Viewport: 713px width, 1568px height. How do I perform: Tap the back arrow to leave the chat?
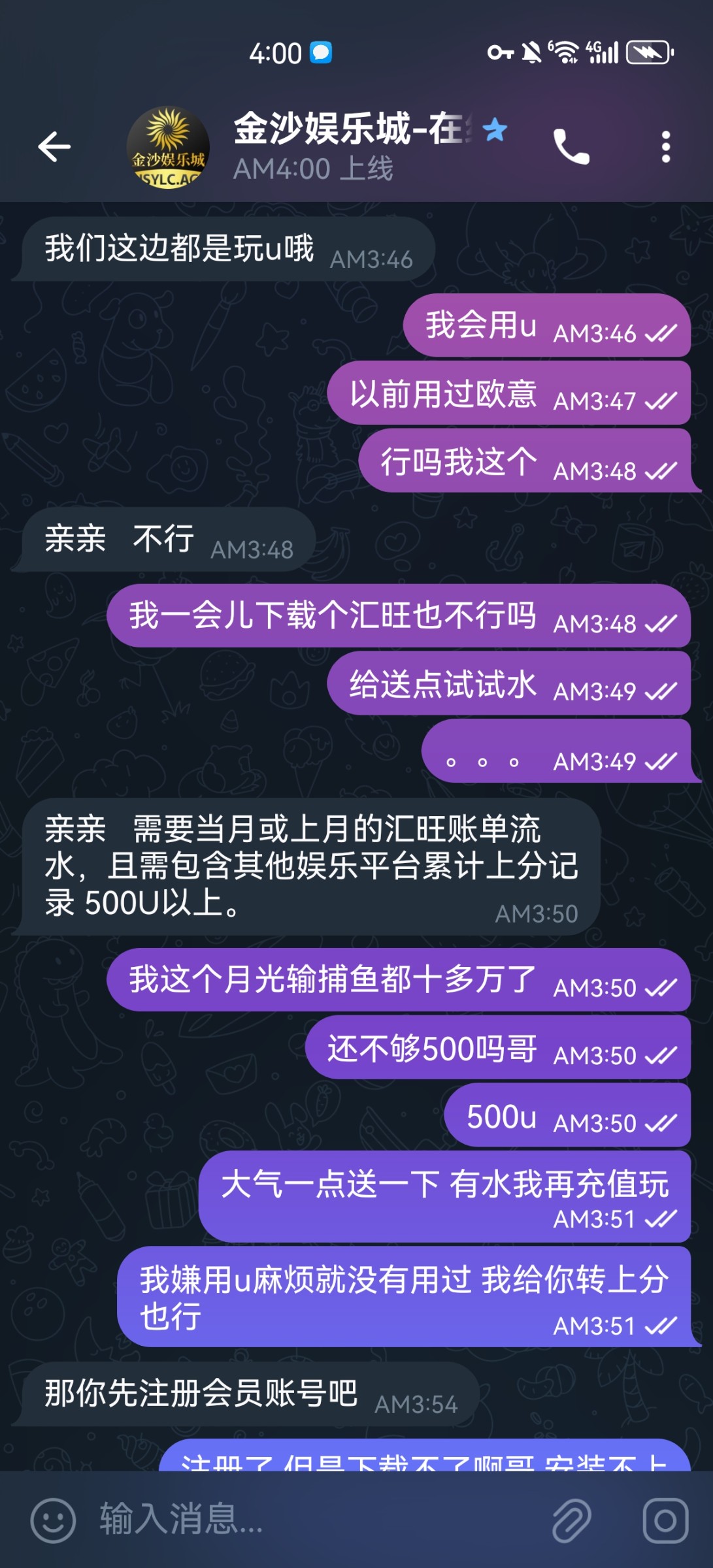[56, 145]
